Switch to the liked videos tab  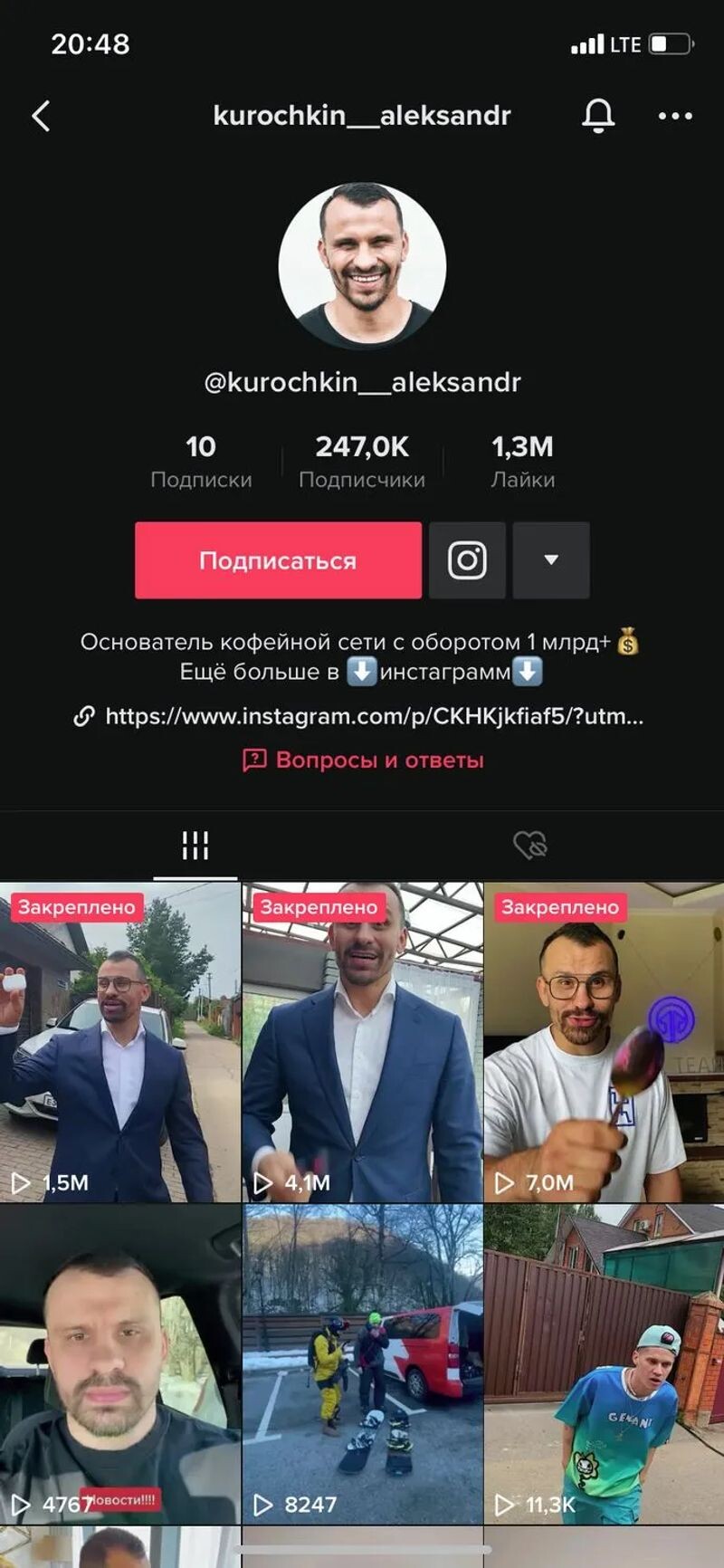click(529, 846)
